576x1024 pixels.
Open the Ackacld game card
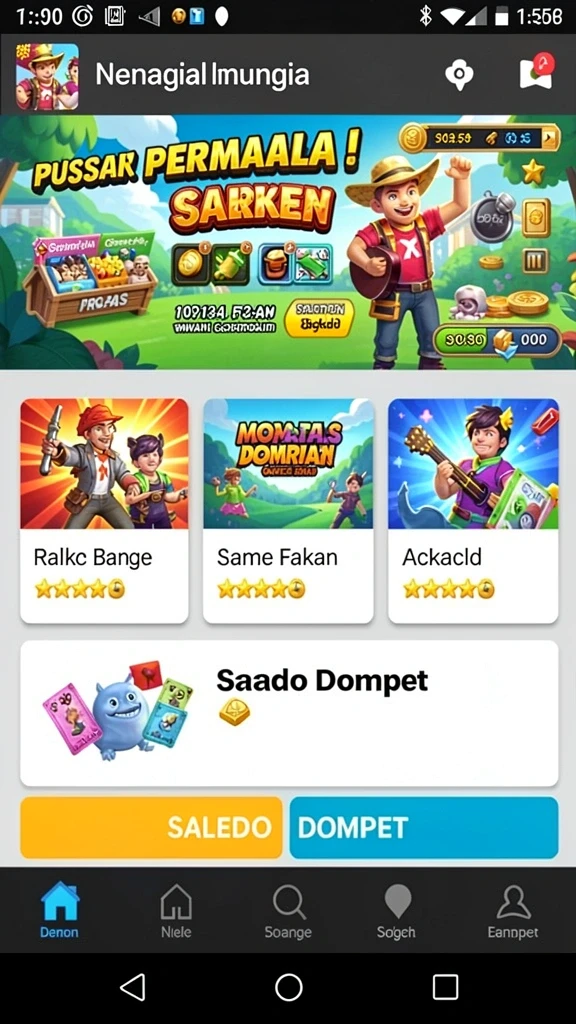click(x=473, y=511)
